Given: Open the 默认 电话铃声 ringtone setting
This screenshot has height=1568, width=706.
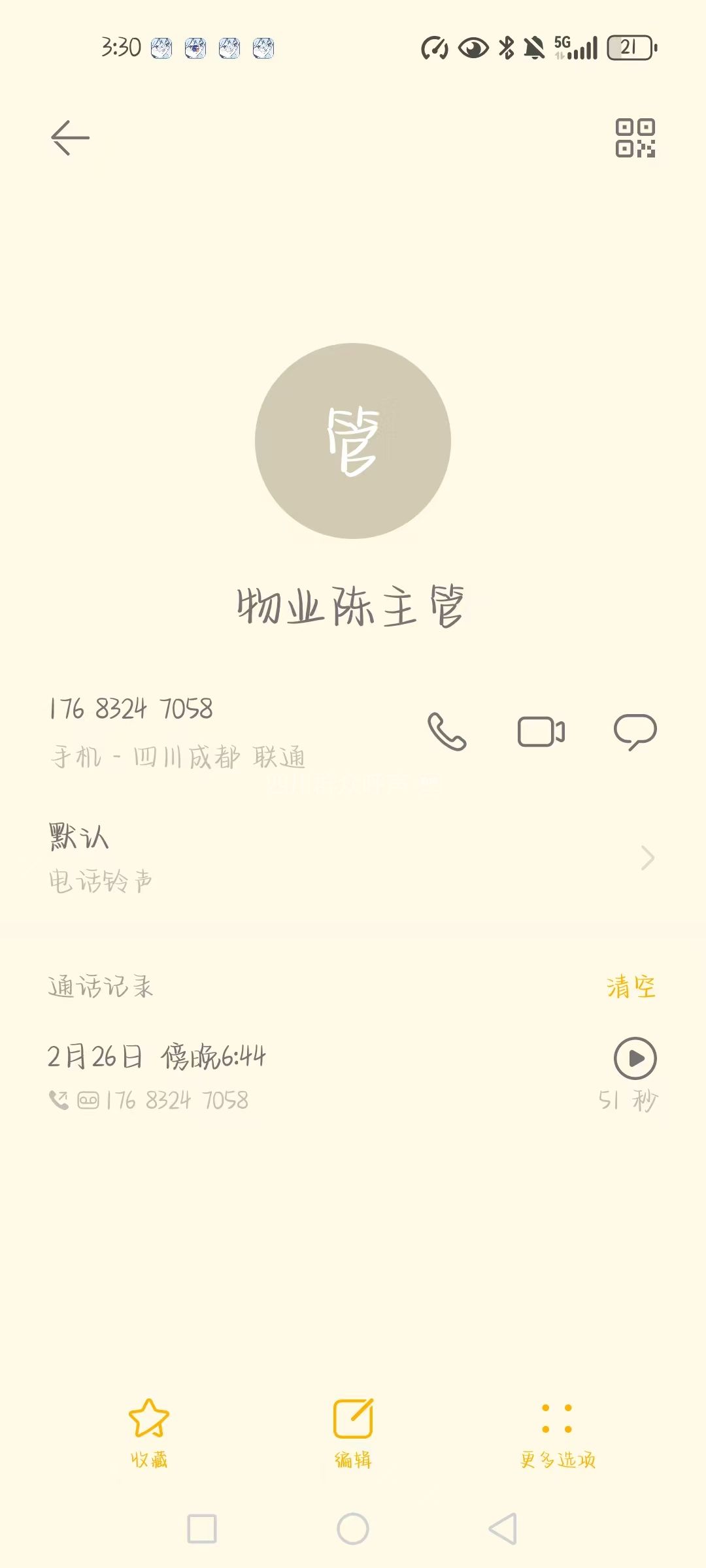Looking at the screenshot, I should (x=353, y=857).
